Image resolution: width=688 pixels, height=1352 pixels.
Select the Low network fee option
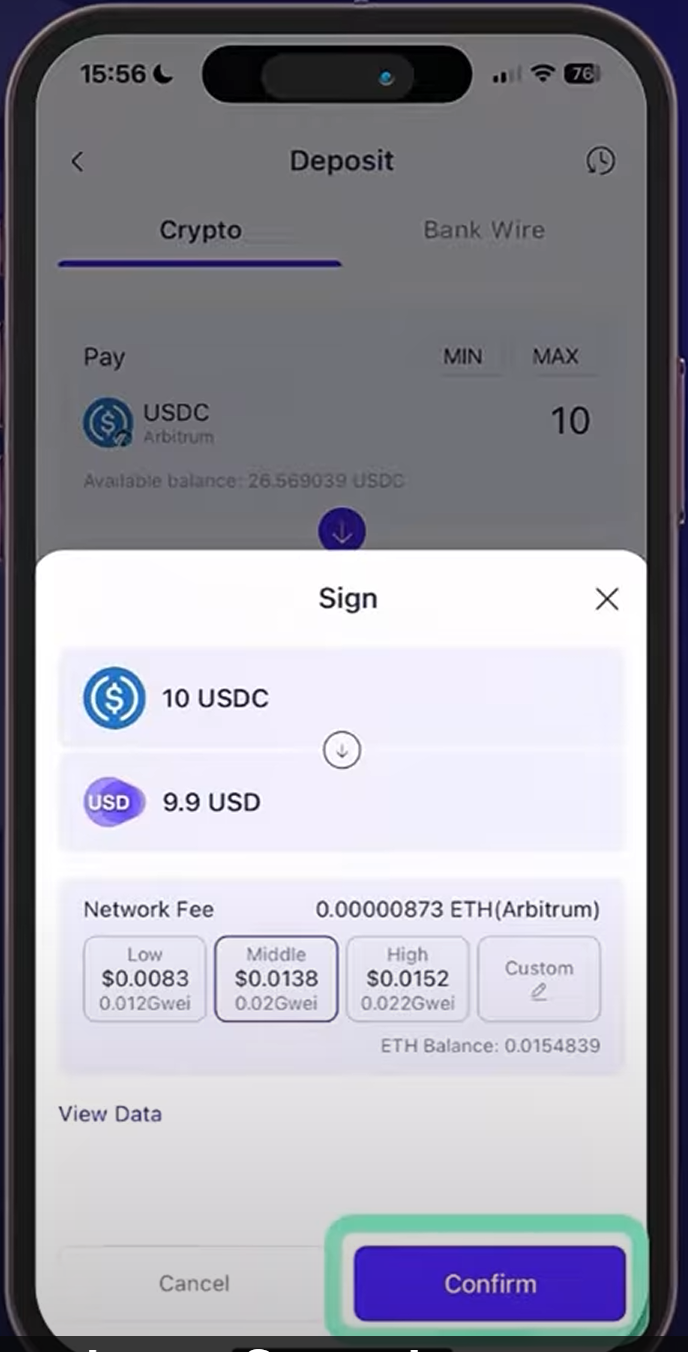[145, 978]
